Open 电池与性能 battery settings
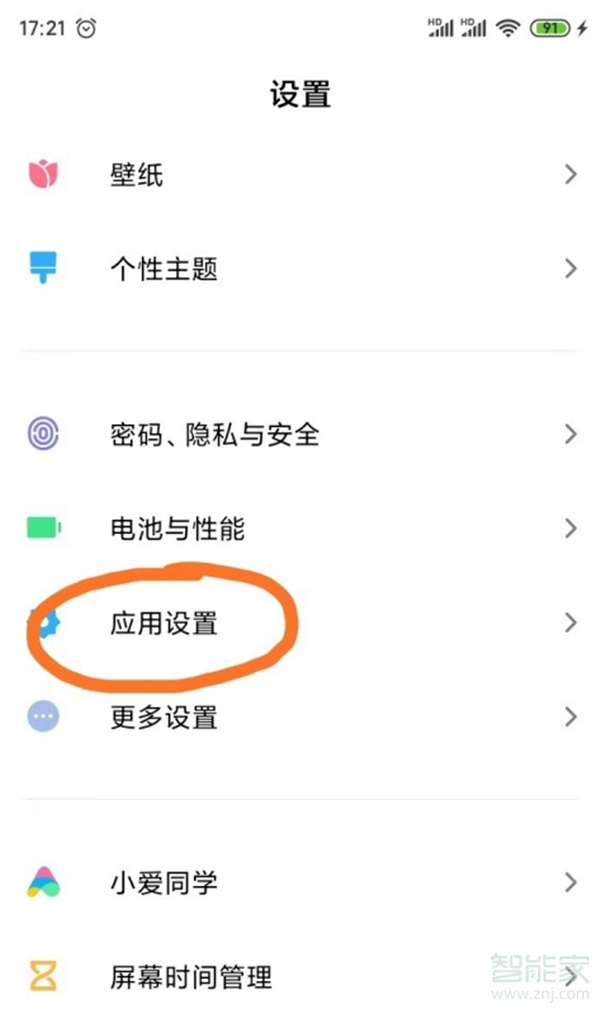Viewport: 600px width, 1013px height. point(300,528)
